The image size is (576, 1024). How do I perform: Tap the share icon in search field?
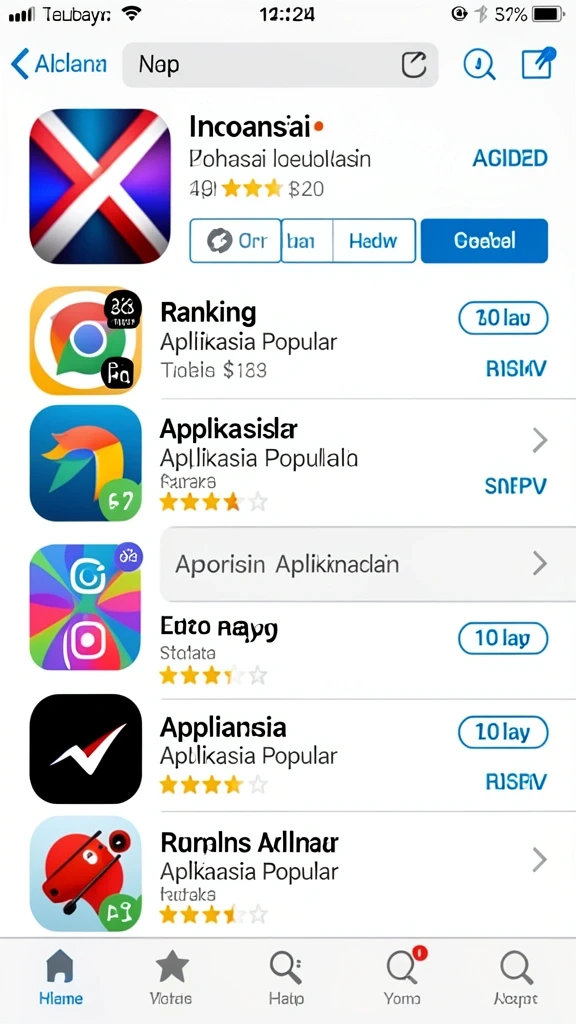click(413, 65)
